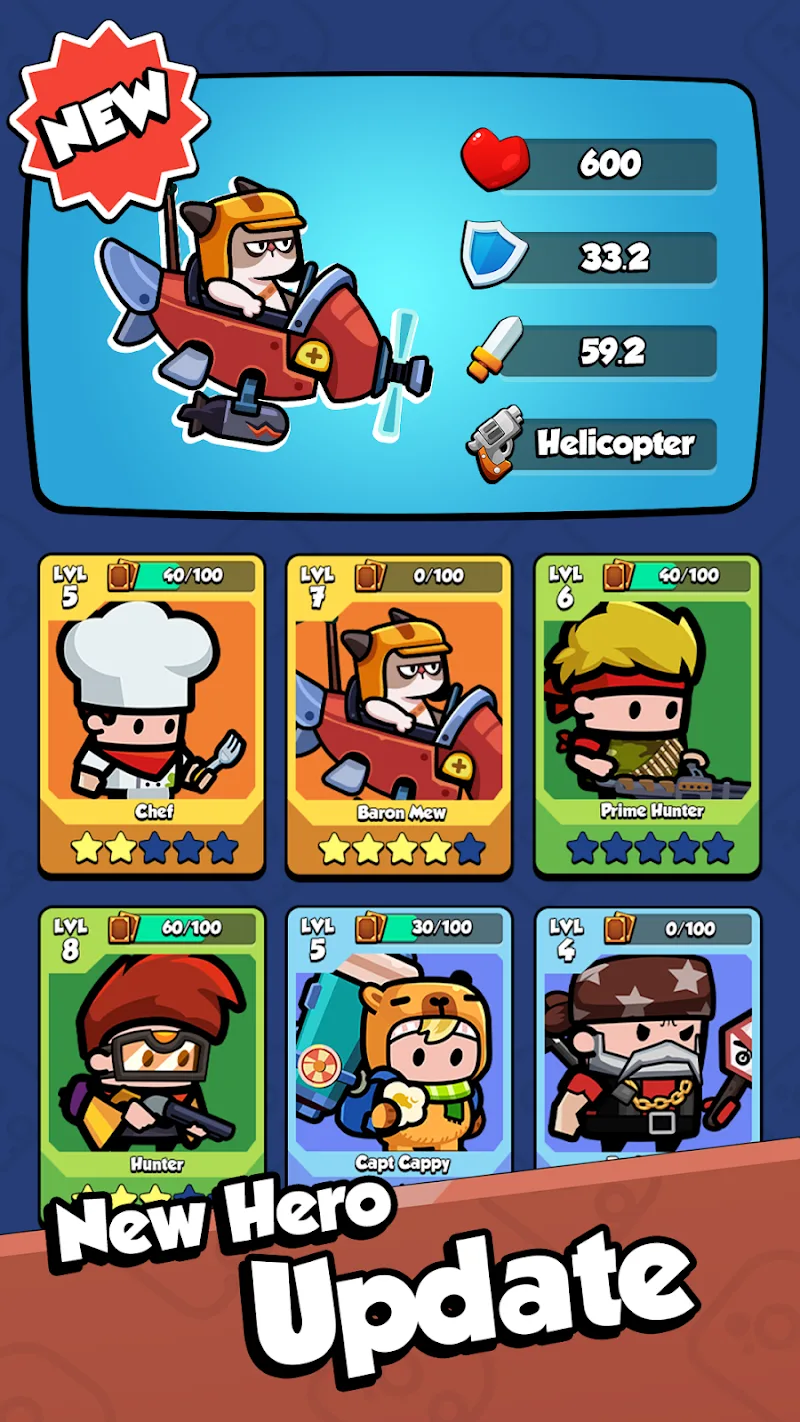Click the Helicopter label button
Viewport: 800px width, 1422px height.
[616, 441]
